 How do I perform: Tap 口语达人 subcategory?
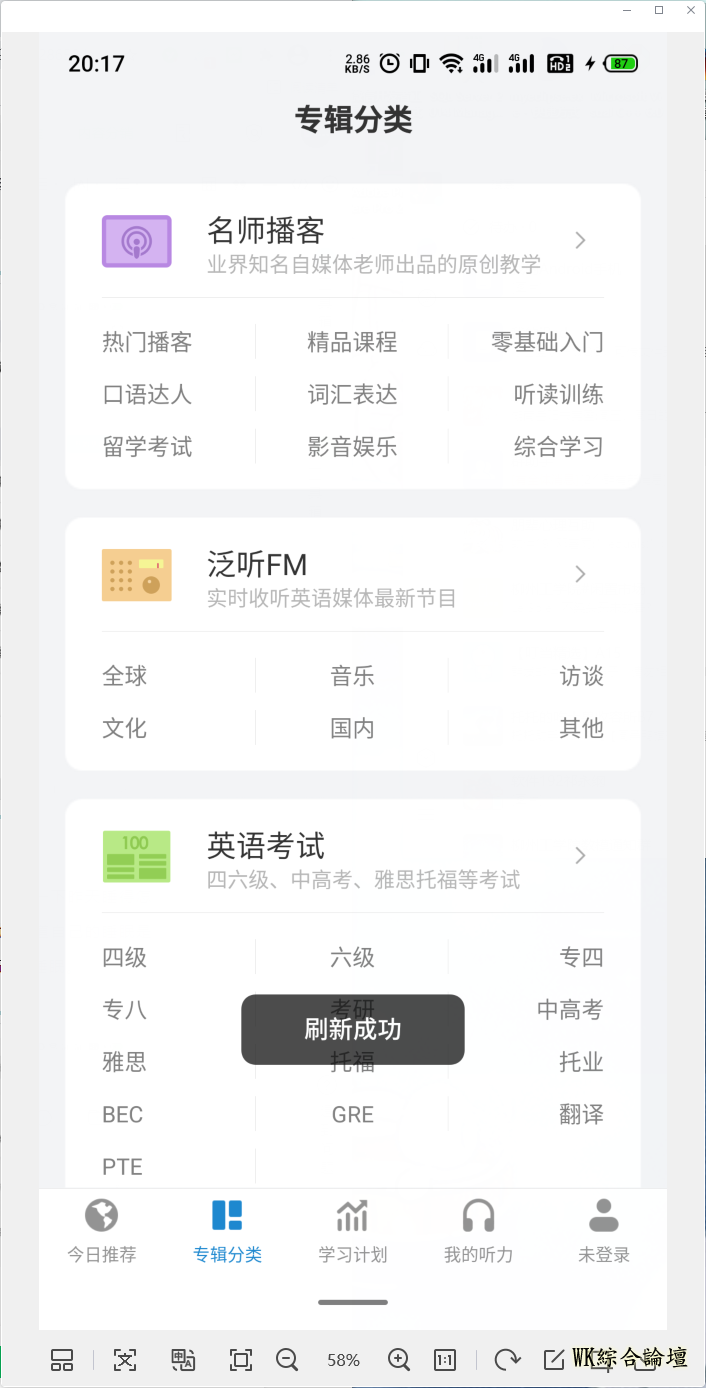pos(147,394)
